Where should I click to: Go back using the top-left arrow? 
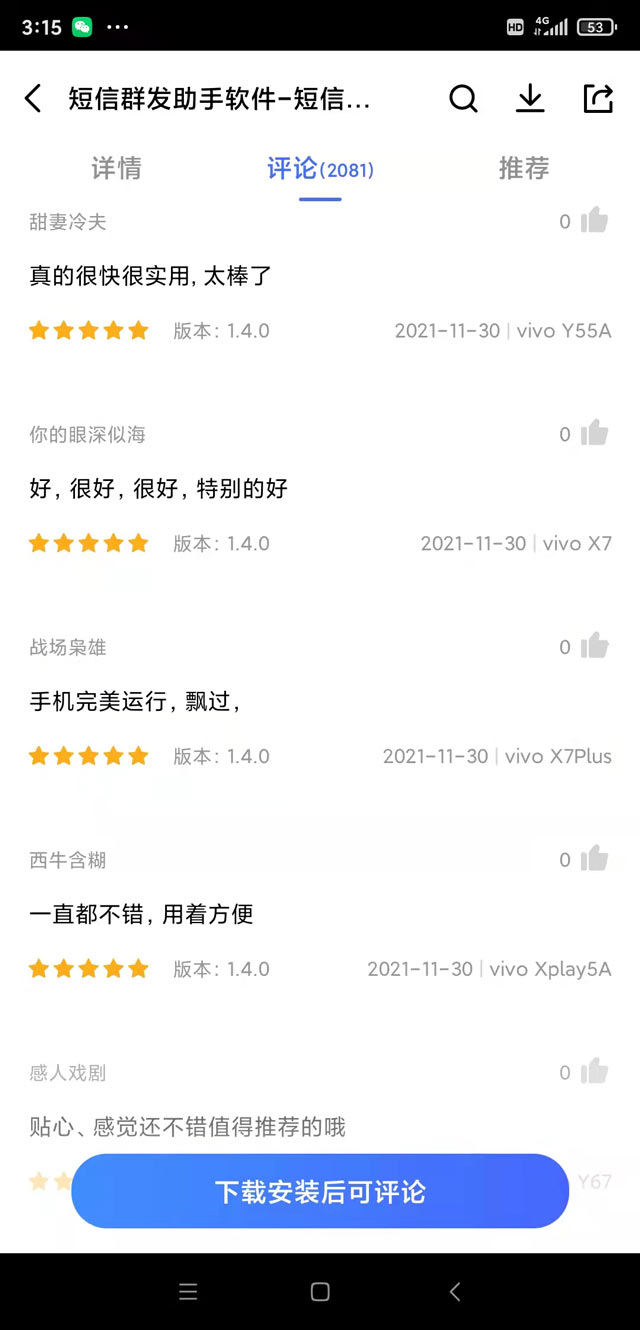pyautogui.click(x=33, y=98)
